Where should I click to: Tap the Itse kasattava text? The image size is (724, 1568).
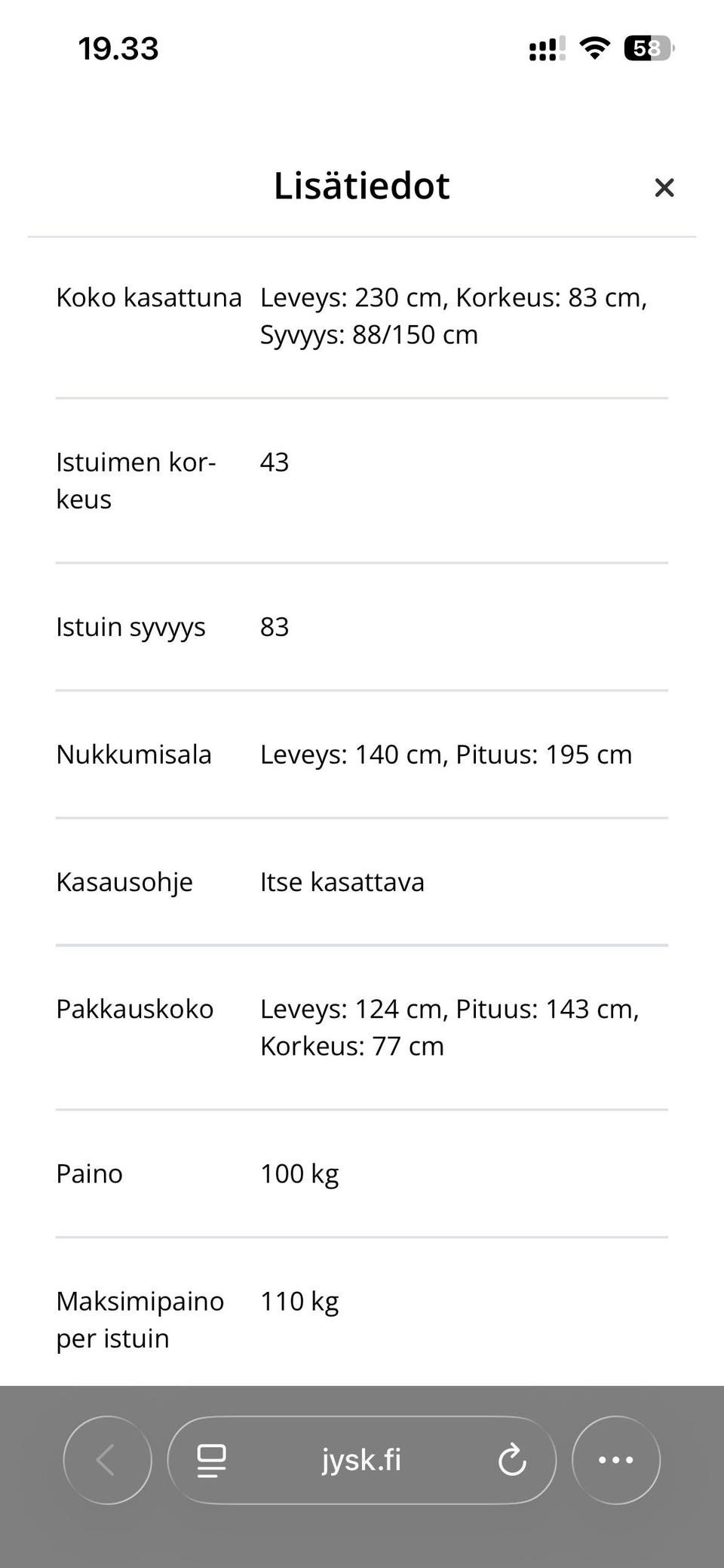pyautogui.click(x=342, y=881)
